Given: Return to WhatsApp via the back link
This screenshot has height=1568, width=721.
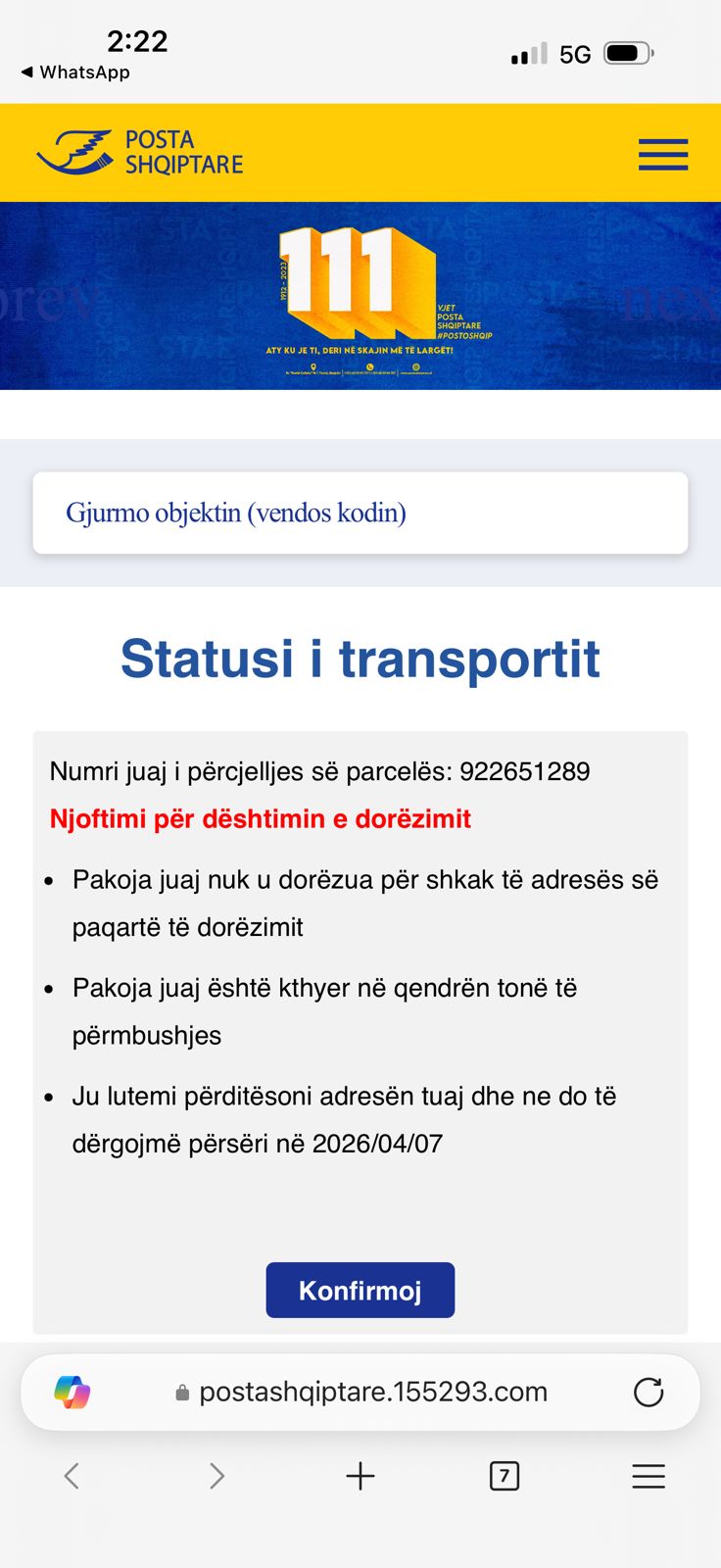Looking at the screenshot, I should click(x=74, y=73).
